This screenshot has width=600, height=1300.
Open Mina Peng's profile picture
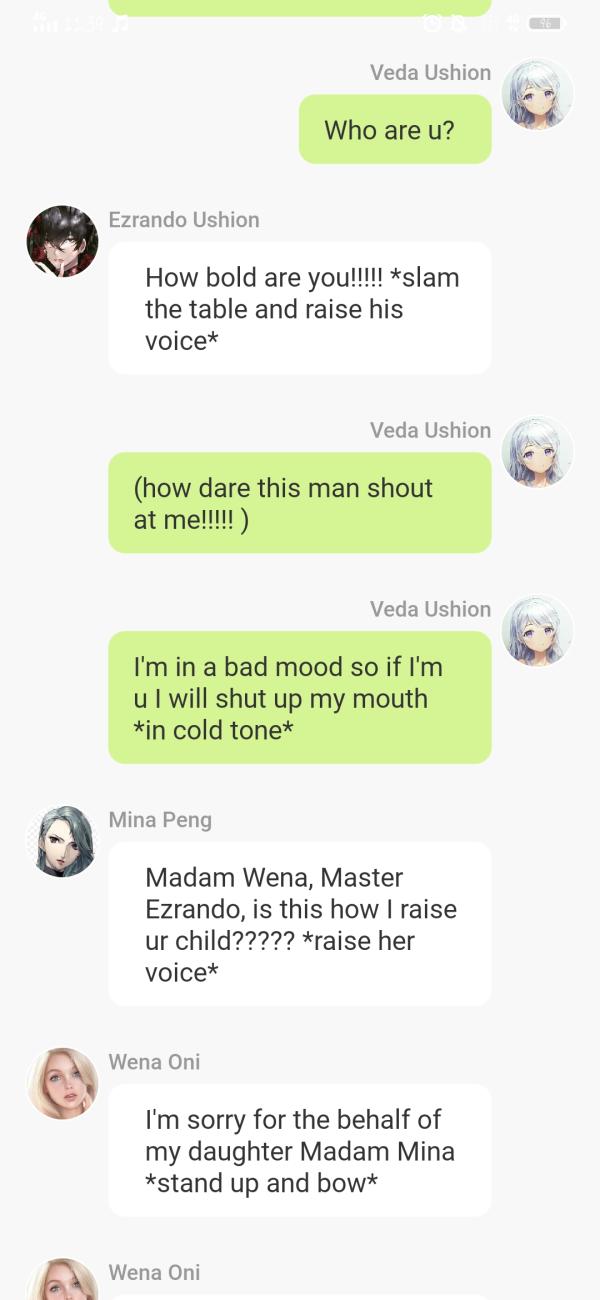(62, 841)
